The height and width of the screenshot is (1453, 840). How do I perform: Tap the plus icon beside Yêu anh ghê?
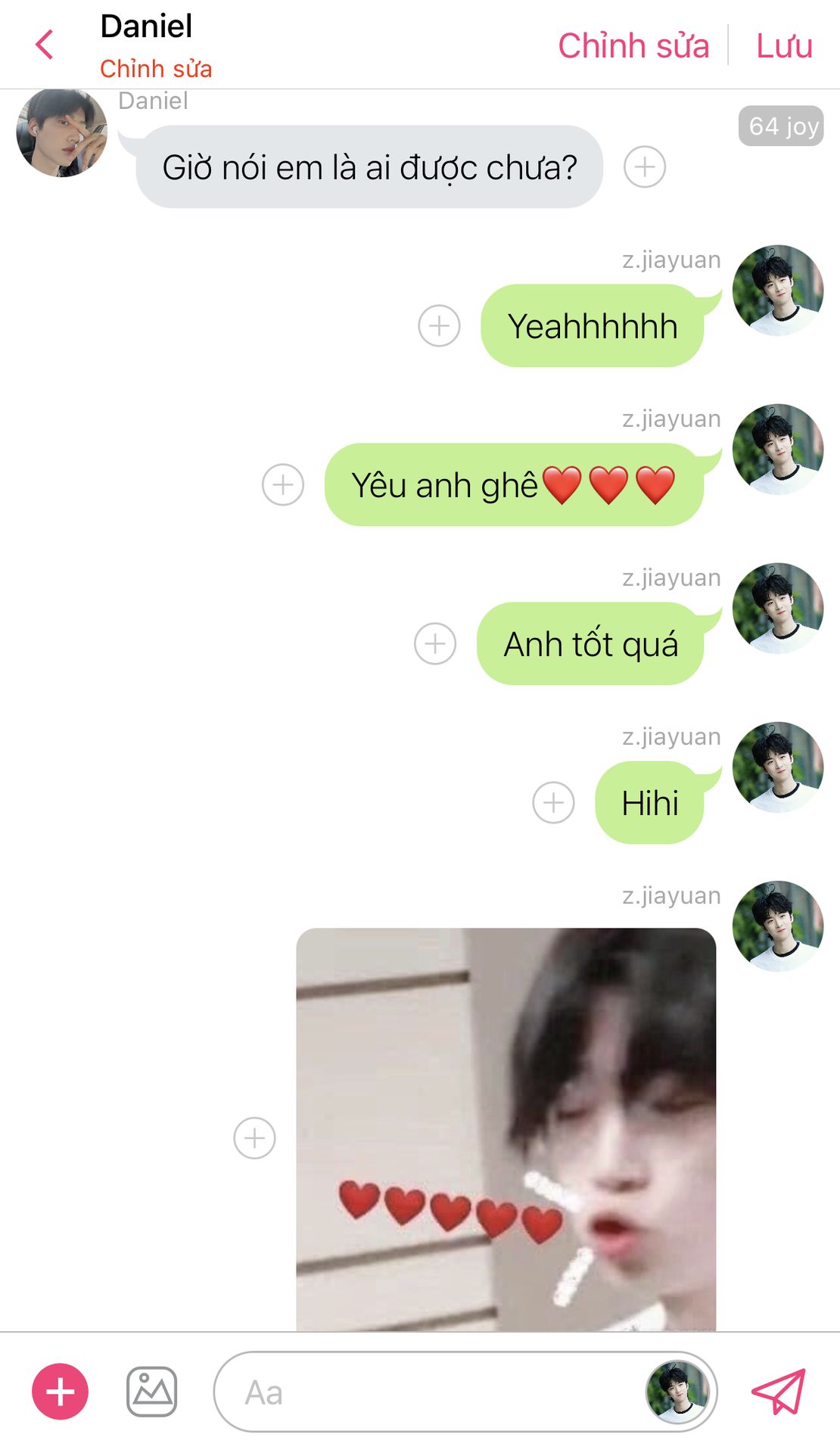pos(283,484)
